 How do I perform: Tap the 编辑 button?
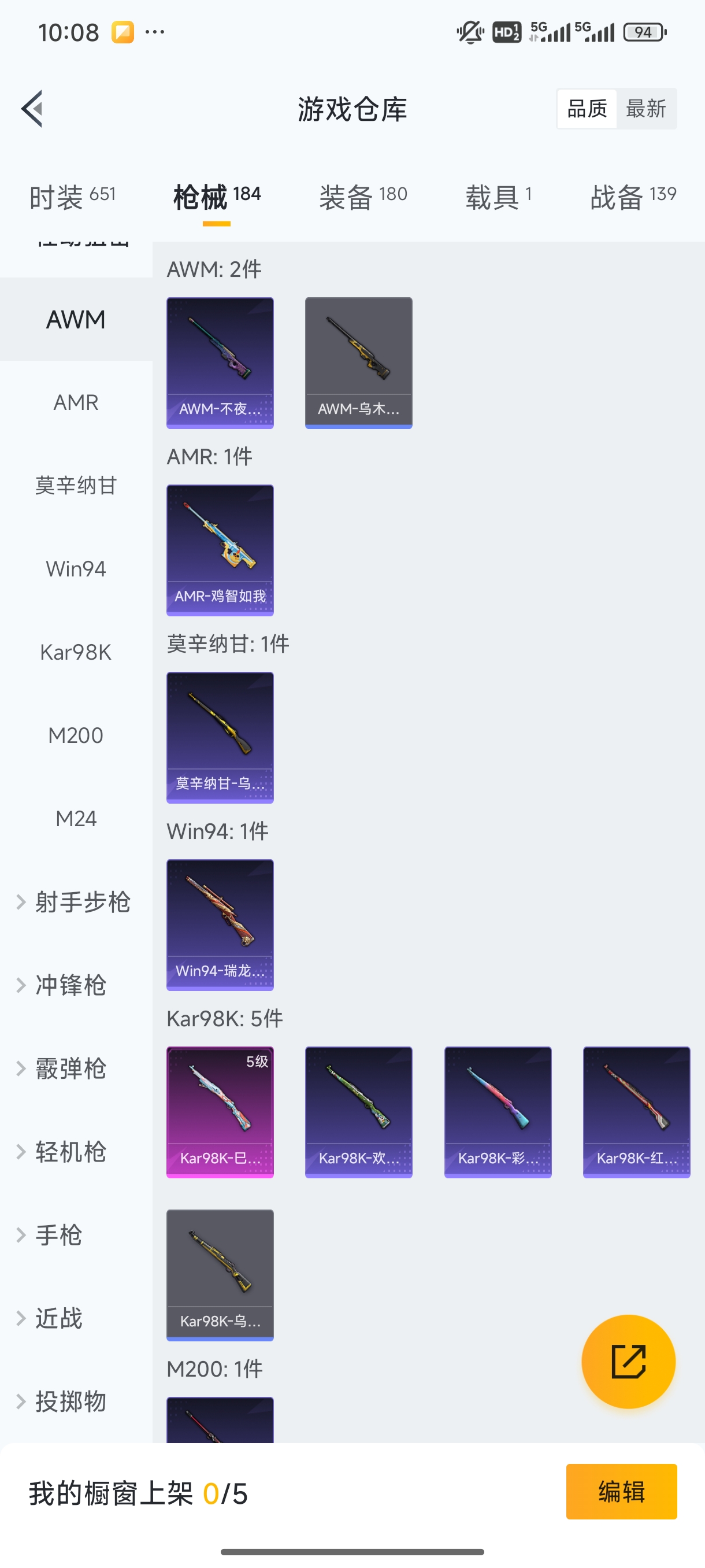point(622,1492)
